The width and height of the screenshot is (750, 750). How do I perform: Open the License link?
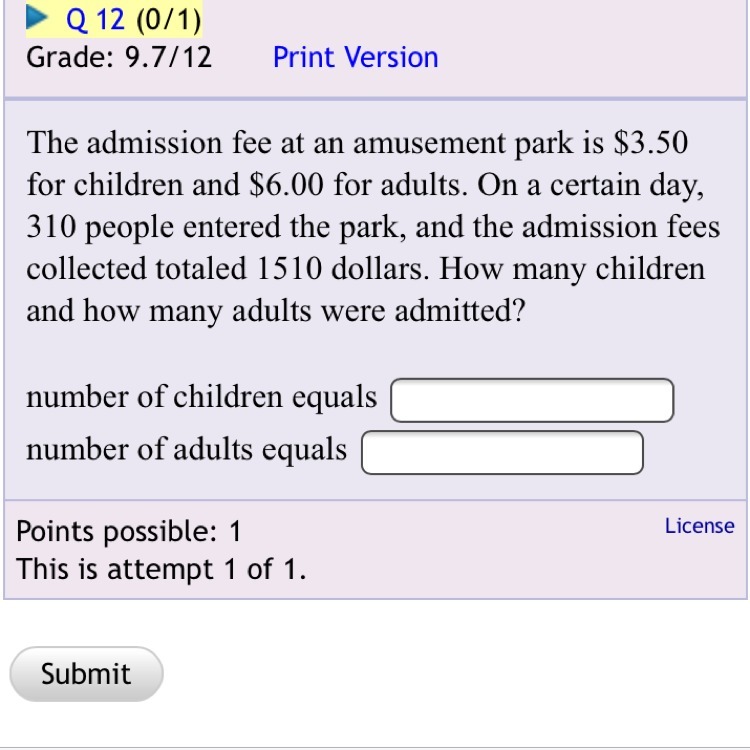click(x=699, y=526)
